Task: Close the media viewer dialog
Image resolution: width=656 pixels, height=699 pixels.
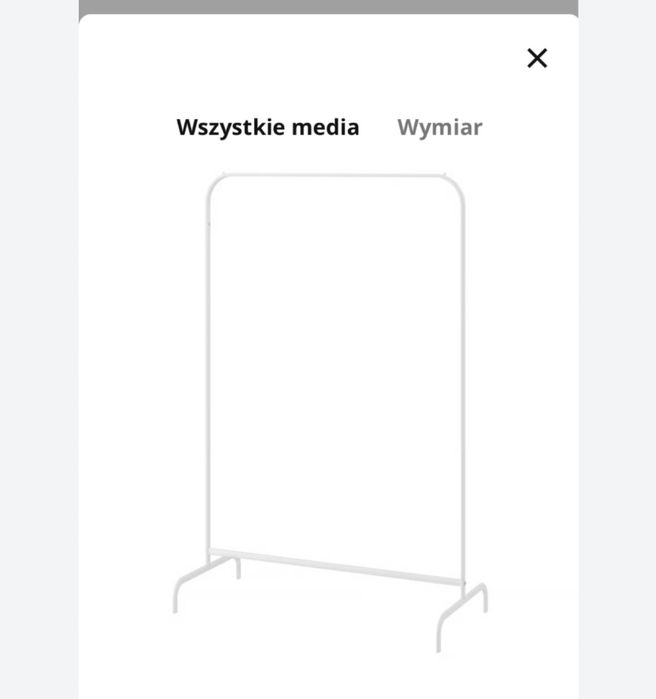Action: (537, 58)
